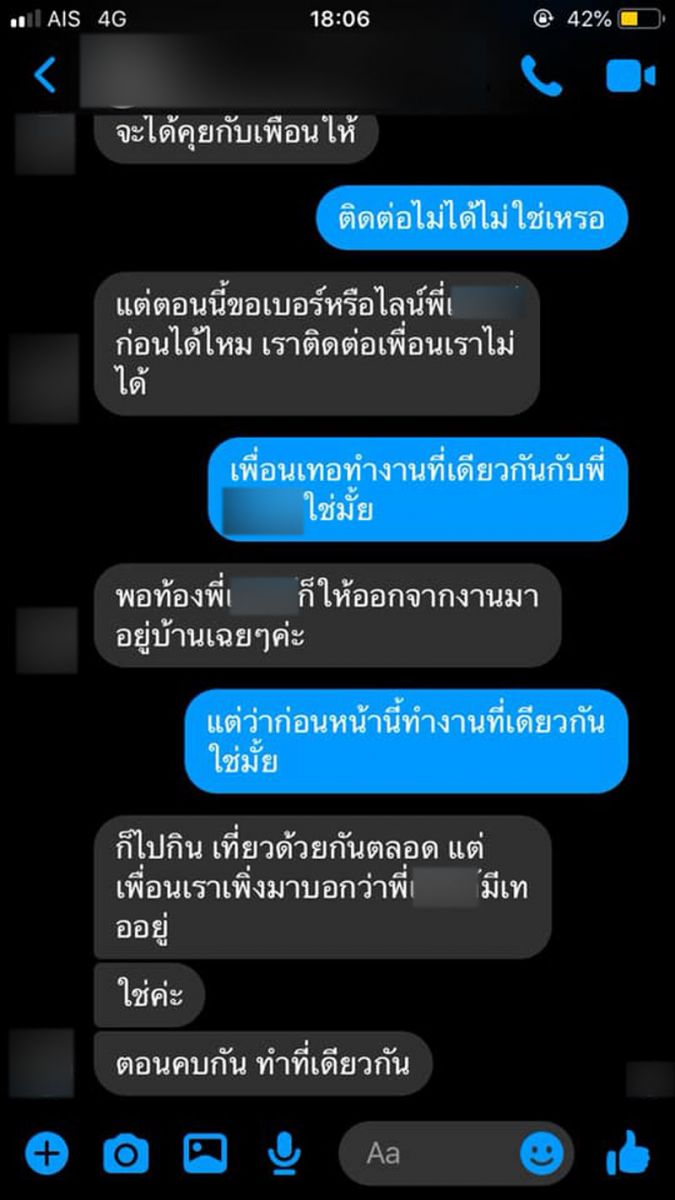
Task: Open the emoji picker smiley
Action: point(542,1154)
